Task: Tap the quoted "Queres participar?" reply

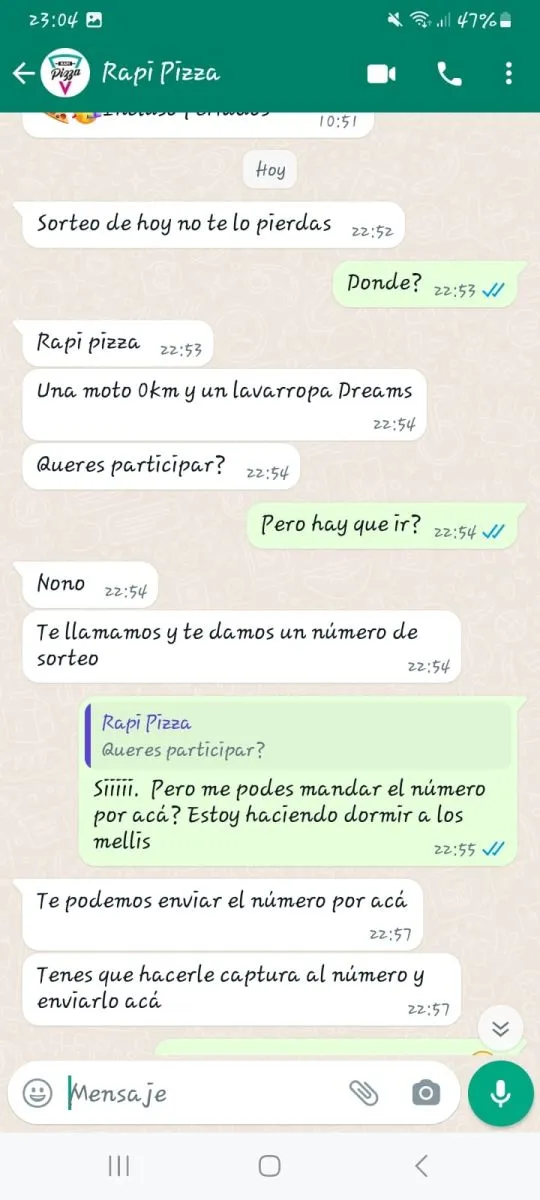Action: 298,736
